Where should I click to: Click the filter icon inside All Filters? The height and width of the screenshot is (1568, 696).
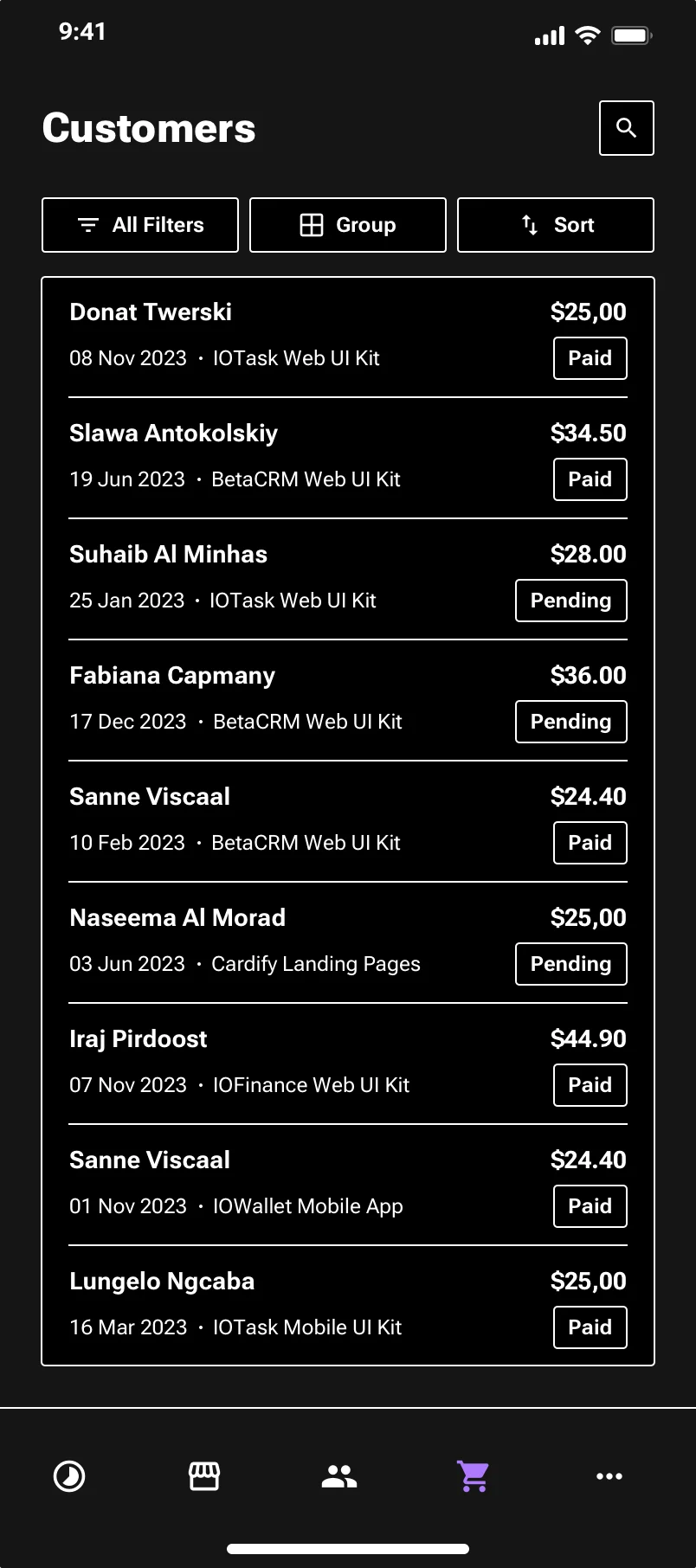pyautogui.click(x=87, y=225)
